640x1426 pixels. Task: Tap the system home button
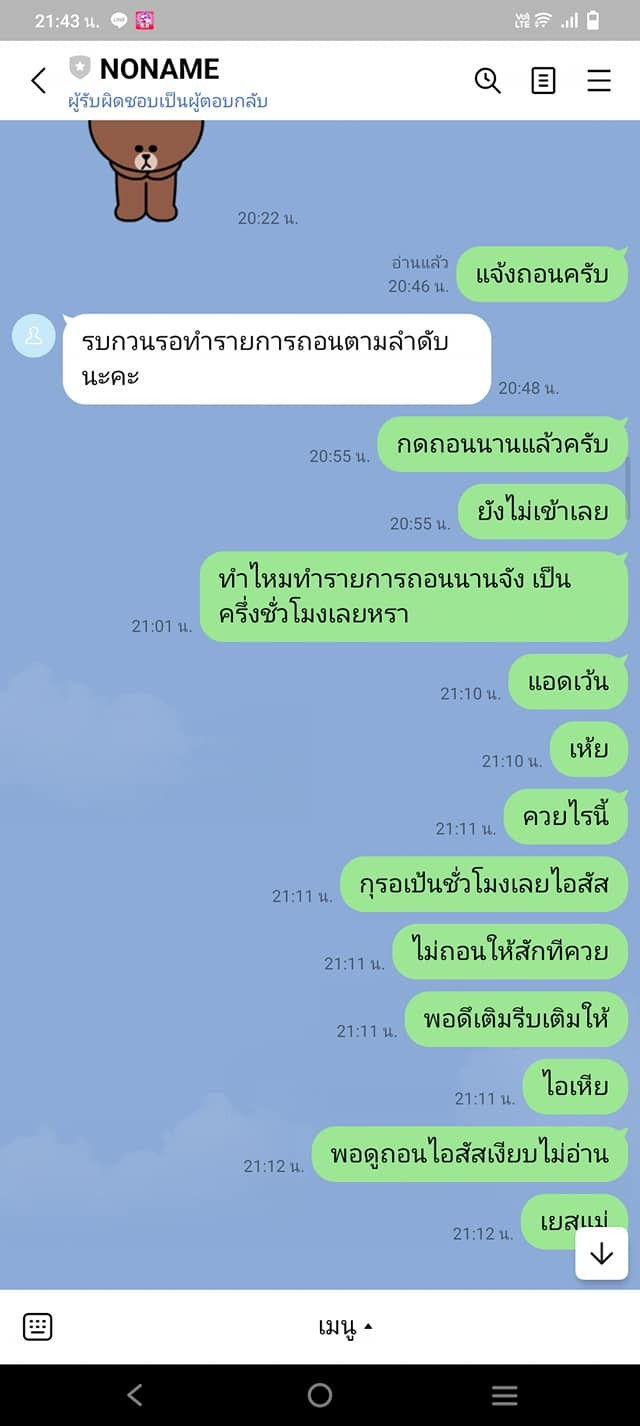(x=320, y=1395)
